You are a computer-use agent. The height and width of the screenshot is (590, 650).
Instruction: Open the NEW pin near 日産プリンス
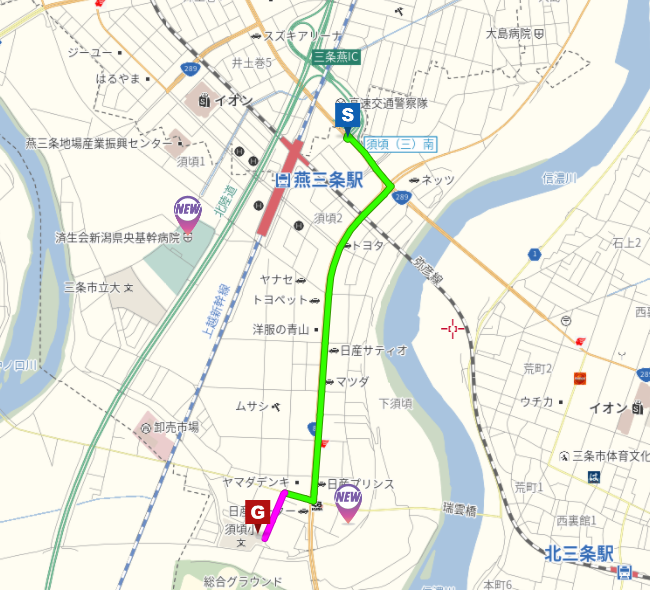347,499
